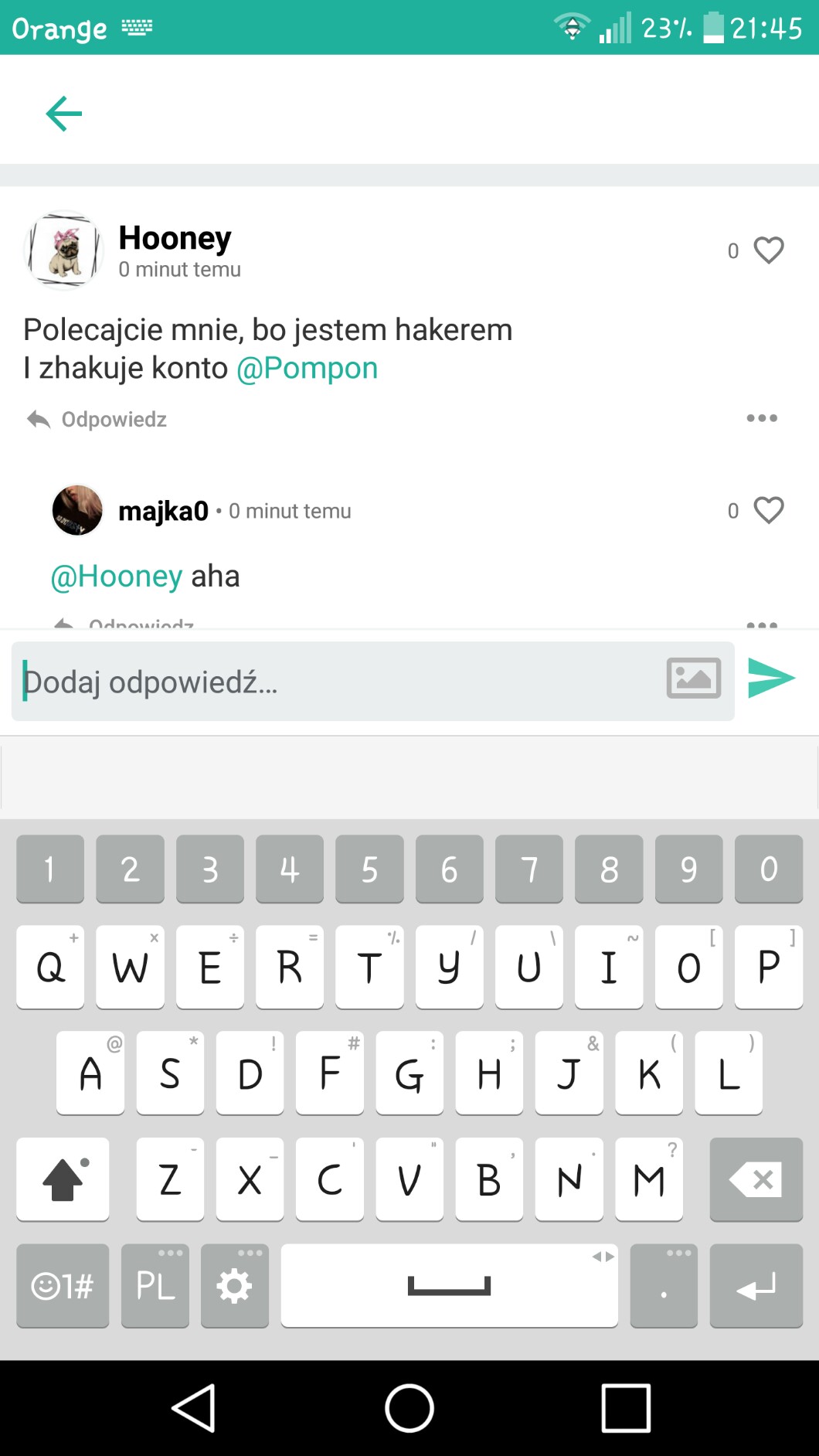Like majka0's reply with the heart
The width and height of the screenshot is (819, 1456).
768,510
